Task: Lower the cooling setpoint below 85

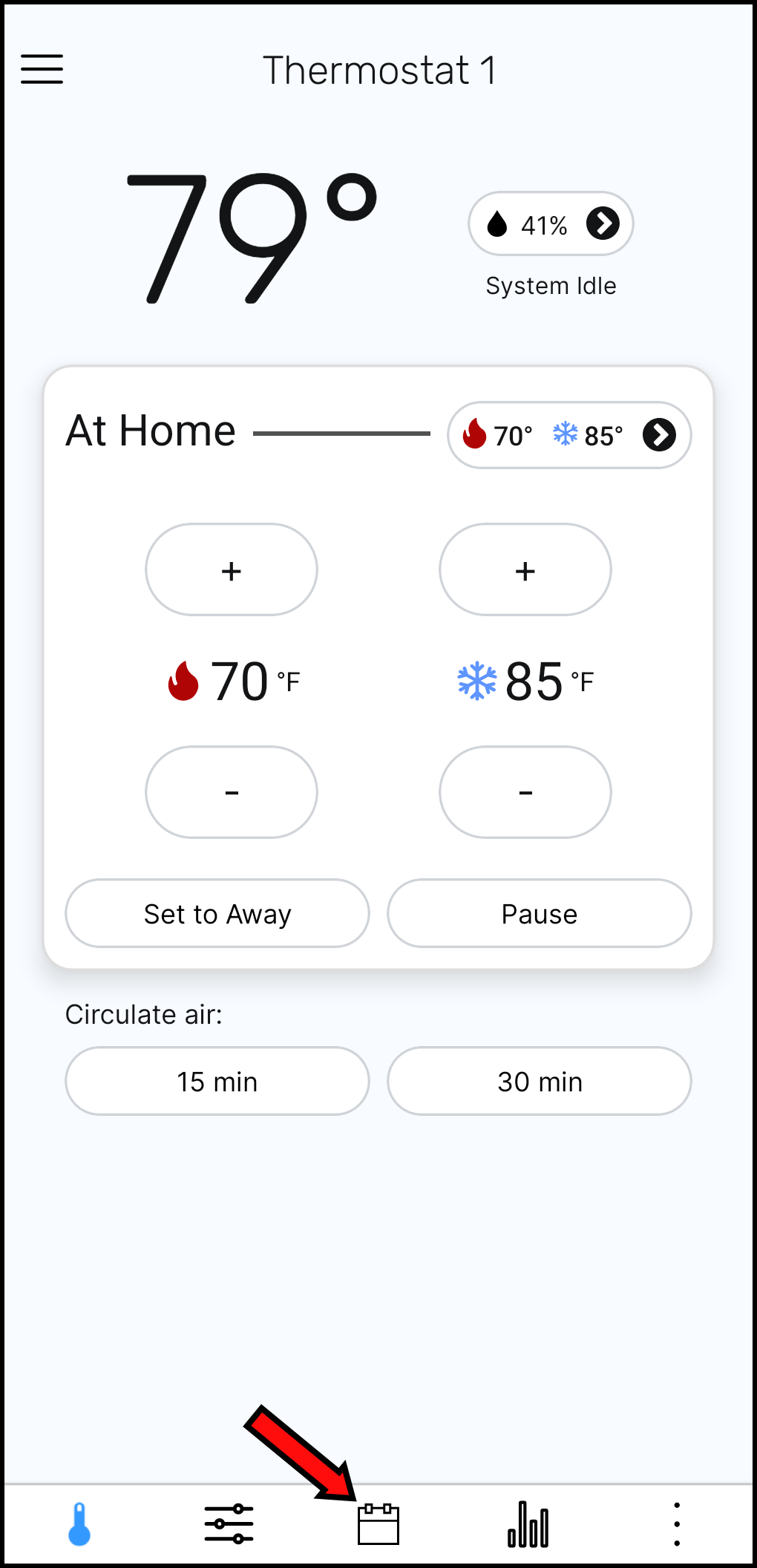Action: pos(525,792)
